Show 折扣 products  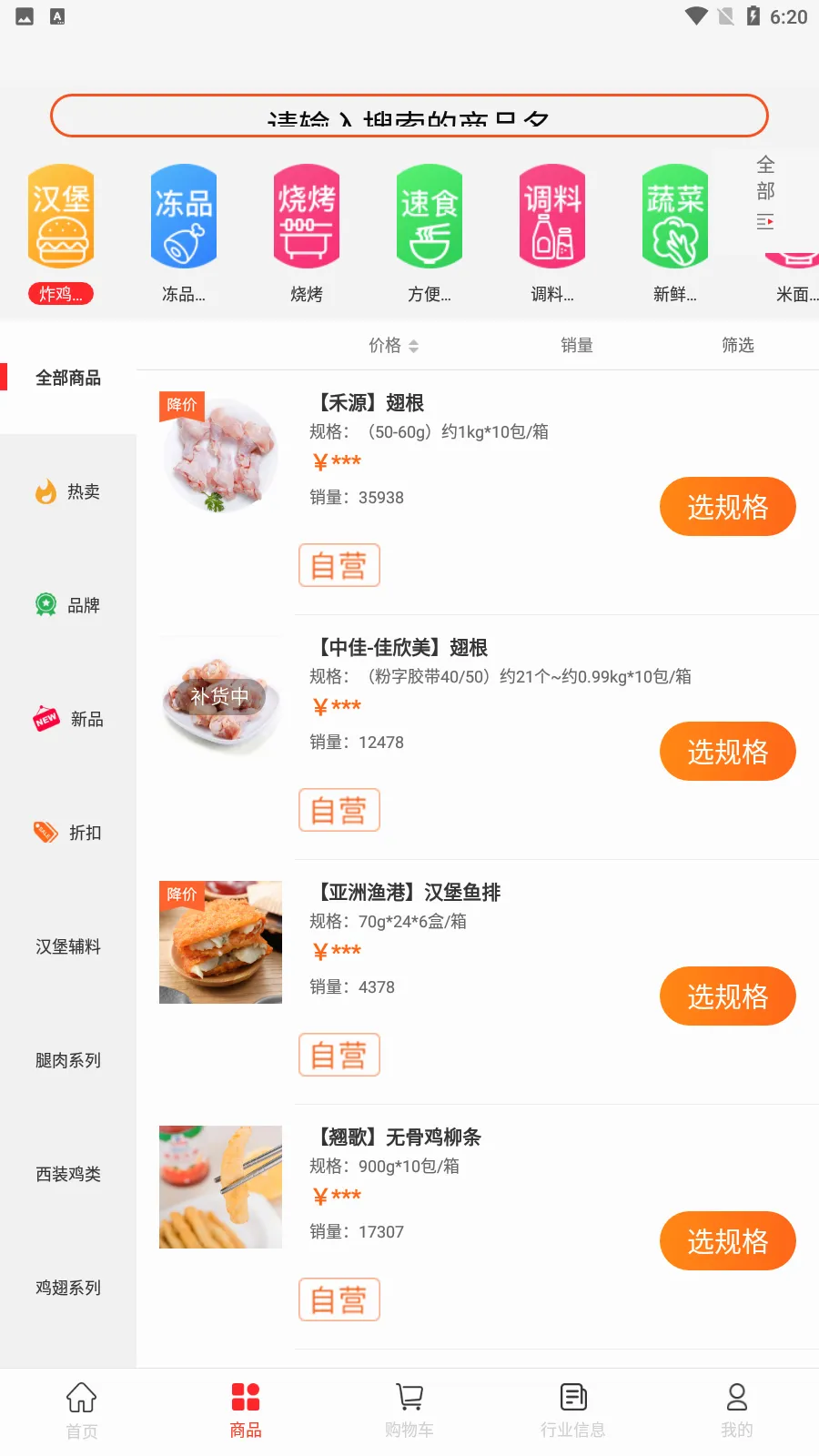click(x=68, y=833)
